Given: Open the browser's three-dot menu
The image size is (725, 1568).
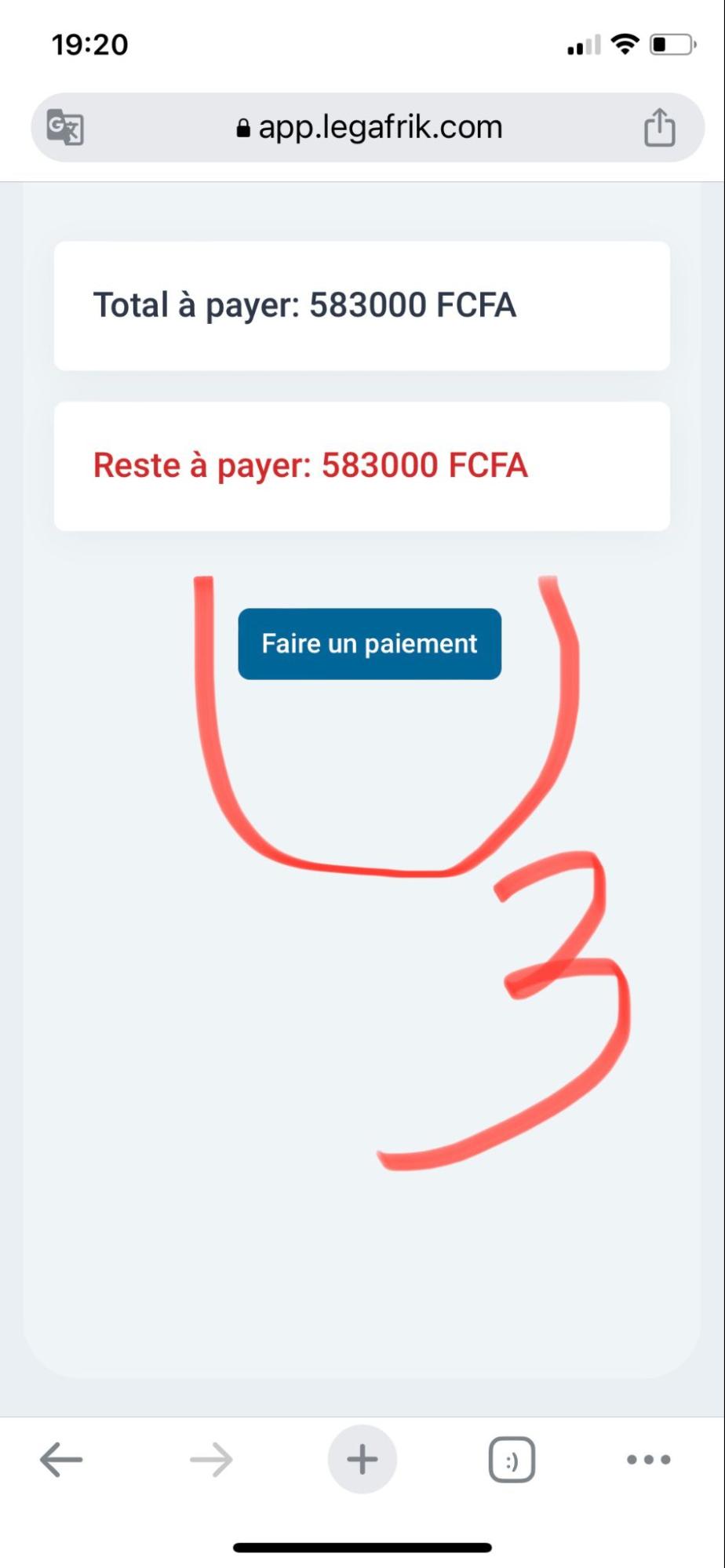Looking at the screenshot, I should (x=648, y=1460).
